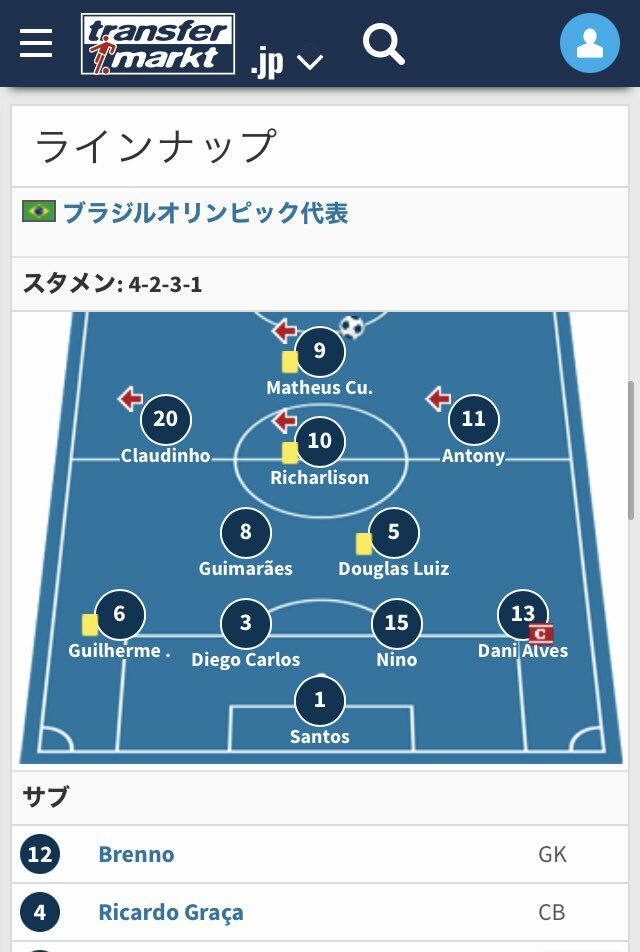Viewport: 640px width, 952px height.
Task: Select goalkeeper Santos
Action: pos(319,701)
